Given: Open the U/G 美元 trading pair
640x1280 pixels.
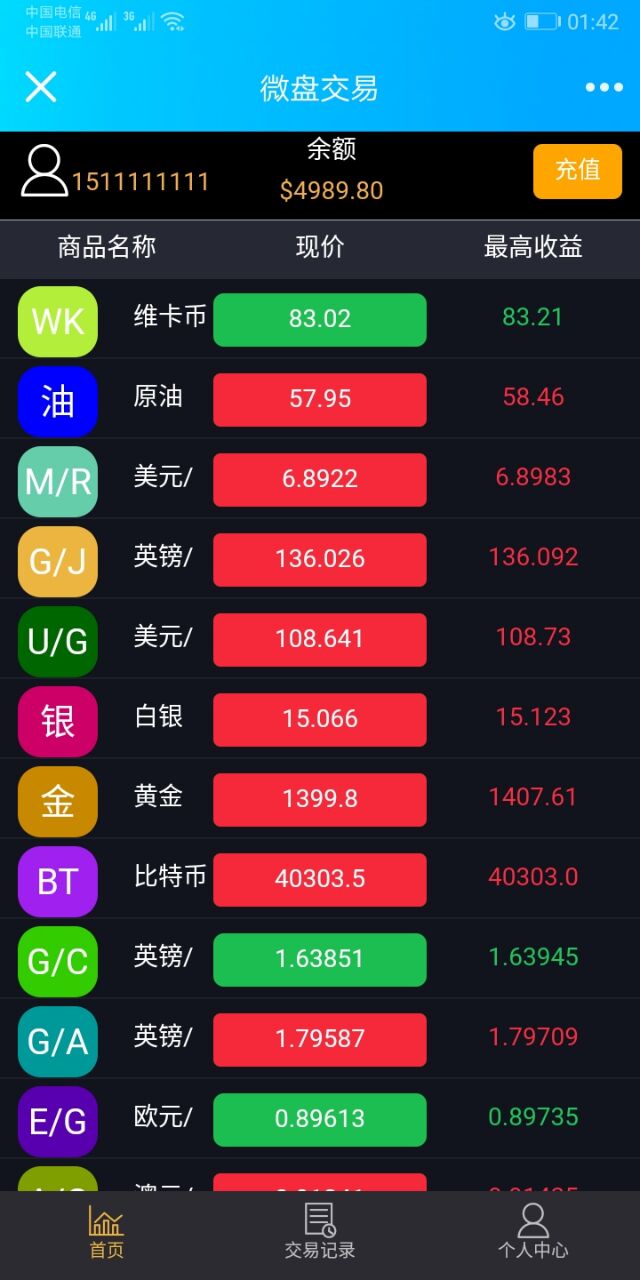Looking at the screenshot, I should [x=320, y=639].
